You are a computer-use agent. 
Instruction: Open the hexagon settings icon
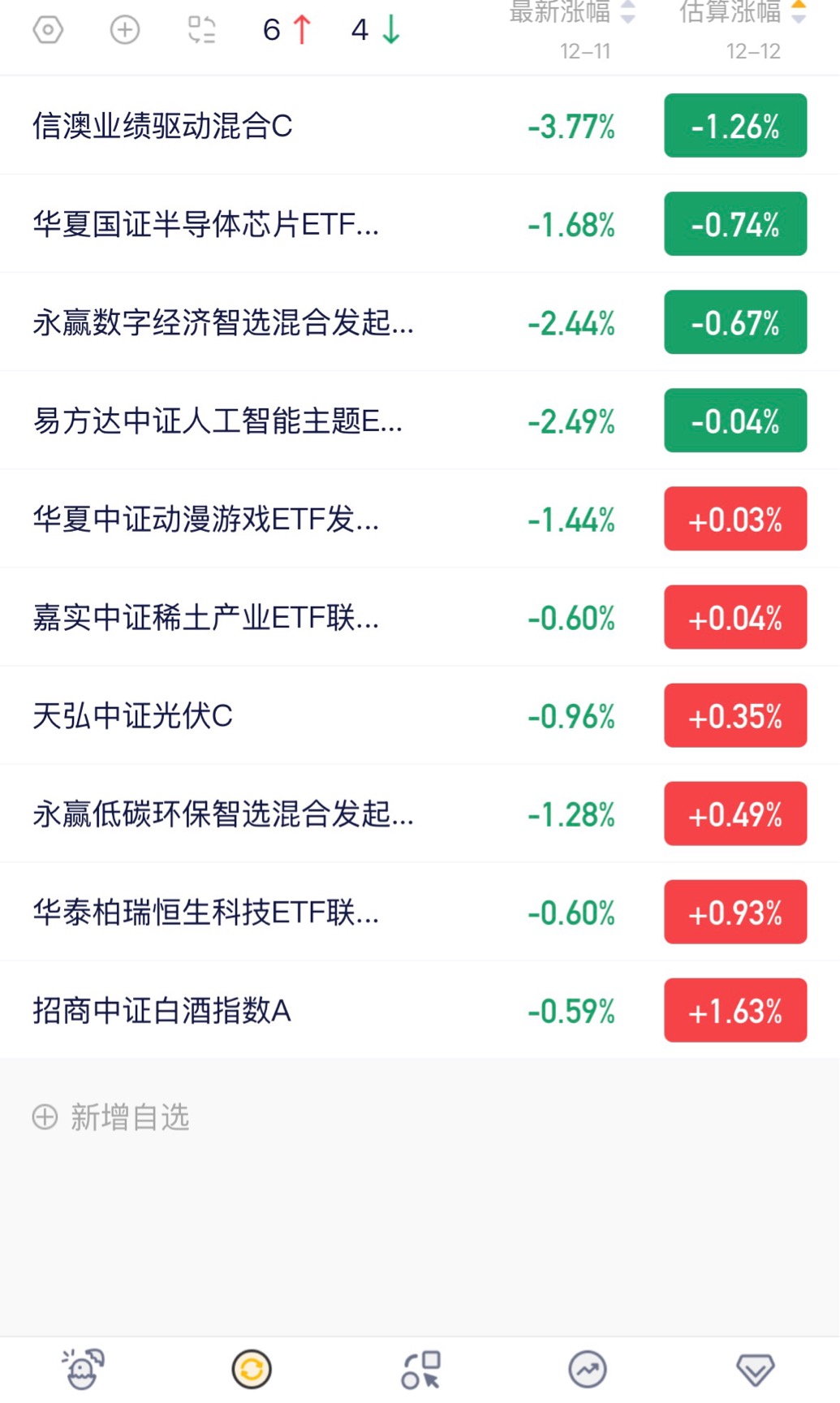pyautogui.click(x=48, y=31)
